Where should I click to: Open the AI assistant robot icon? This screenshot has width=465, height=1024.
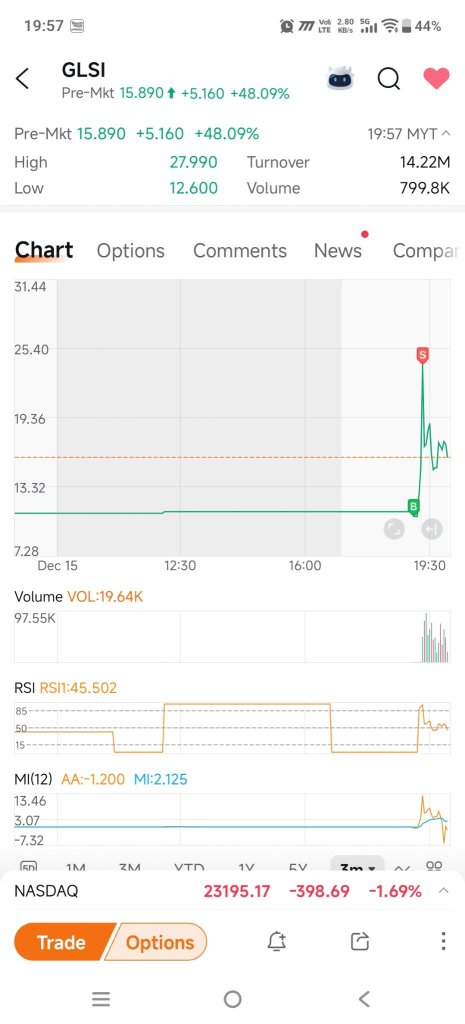(340, 79)
